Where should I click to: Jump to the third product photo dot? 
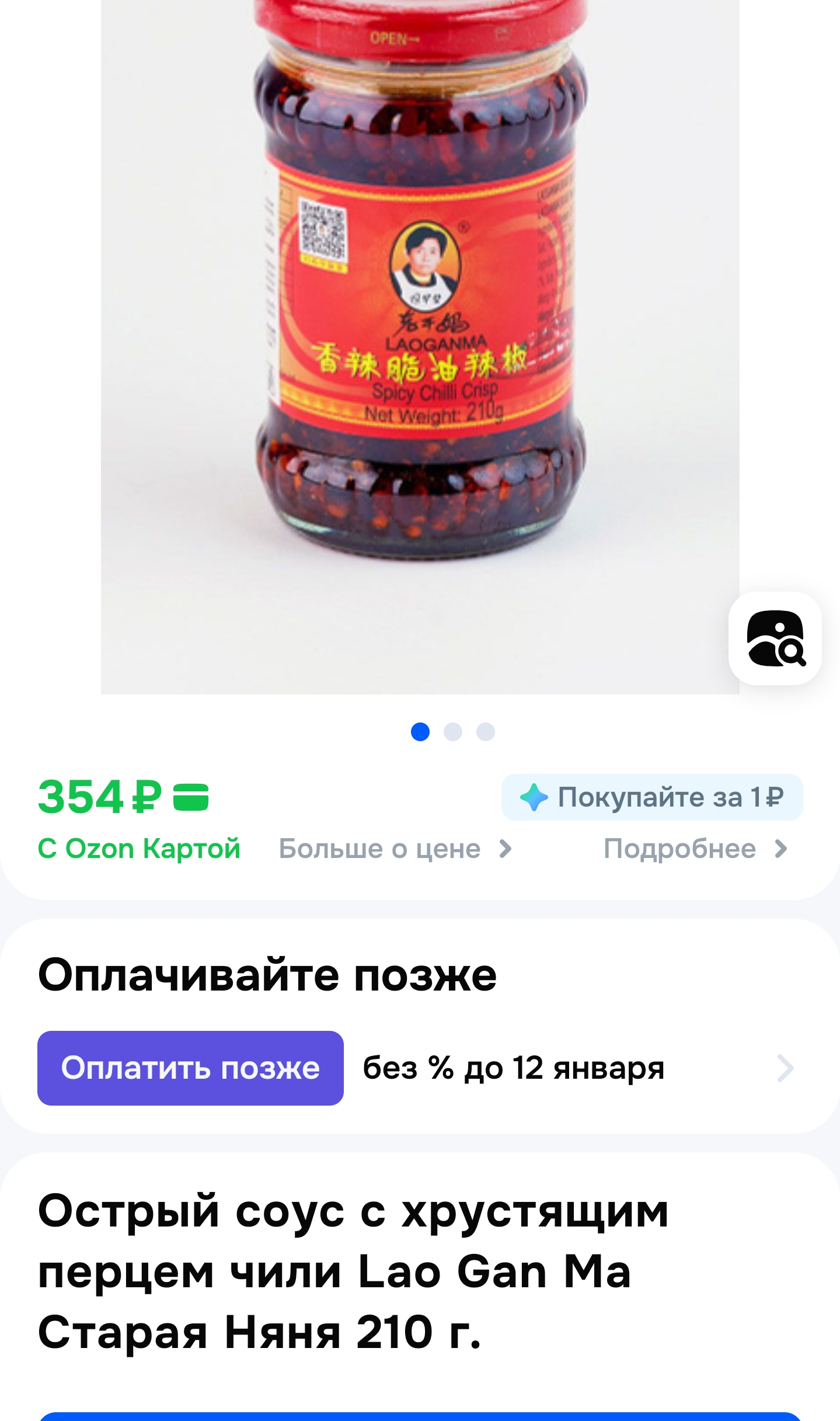click(x=486, y=732)
